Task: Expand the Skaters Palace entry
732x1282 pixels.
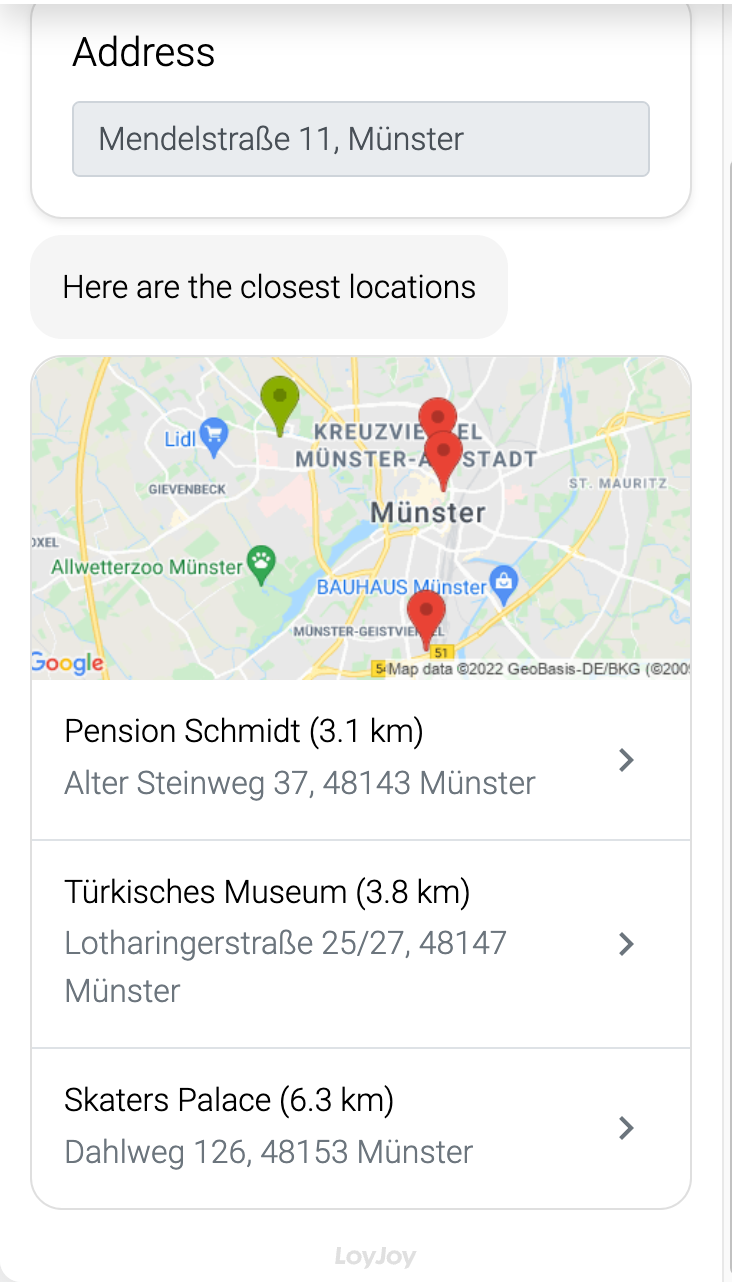Action: (626, 1128)
